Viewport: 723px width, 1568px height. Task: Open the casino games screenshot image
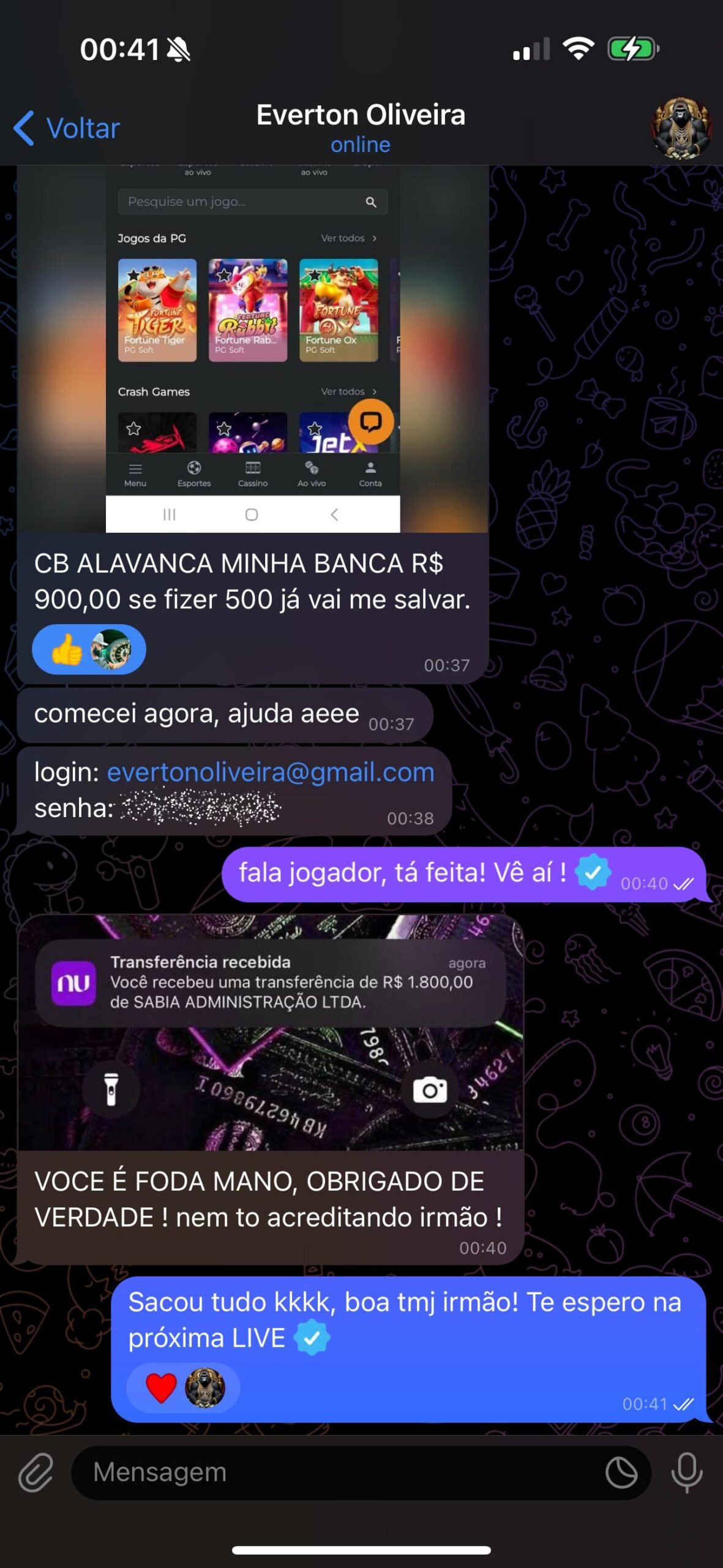[x=252, y=349]
